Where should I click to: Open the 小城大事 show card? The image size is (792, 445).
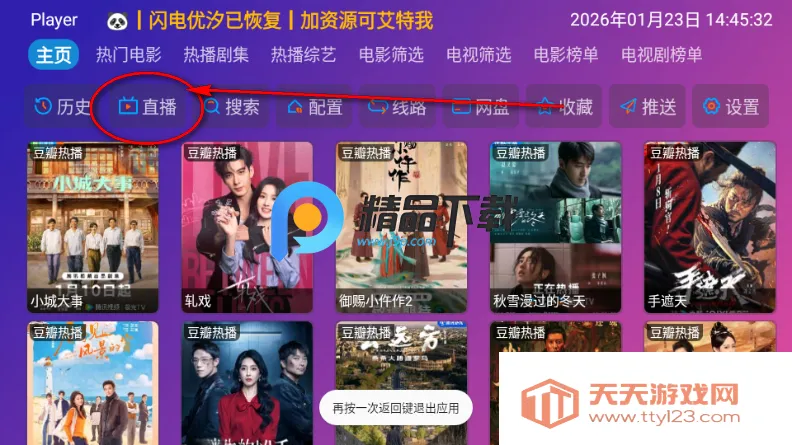92,225
